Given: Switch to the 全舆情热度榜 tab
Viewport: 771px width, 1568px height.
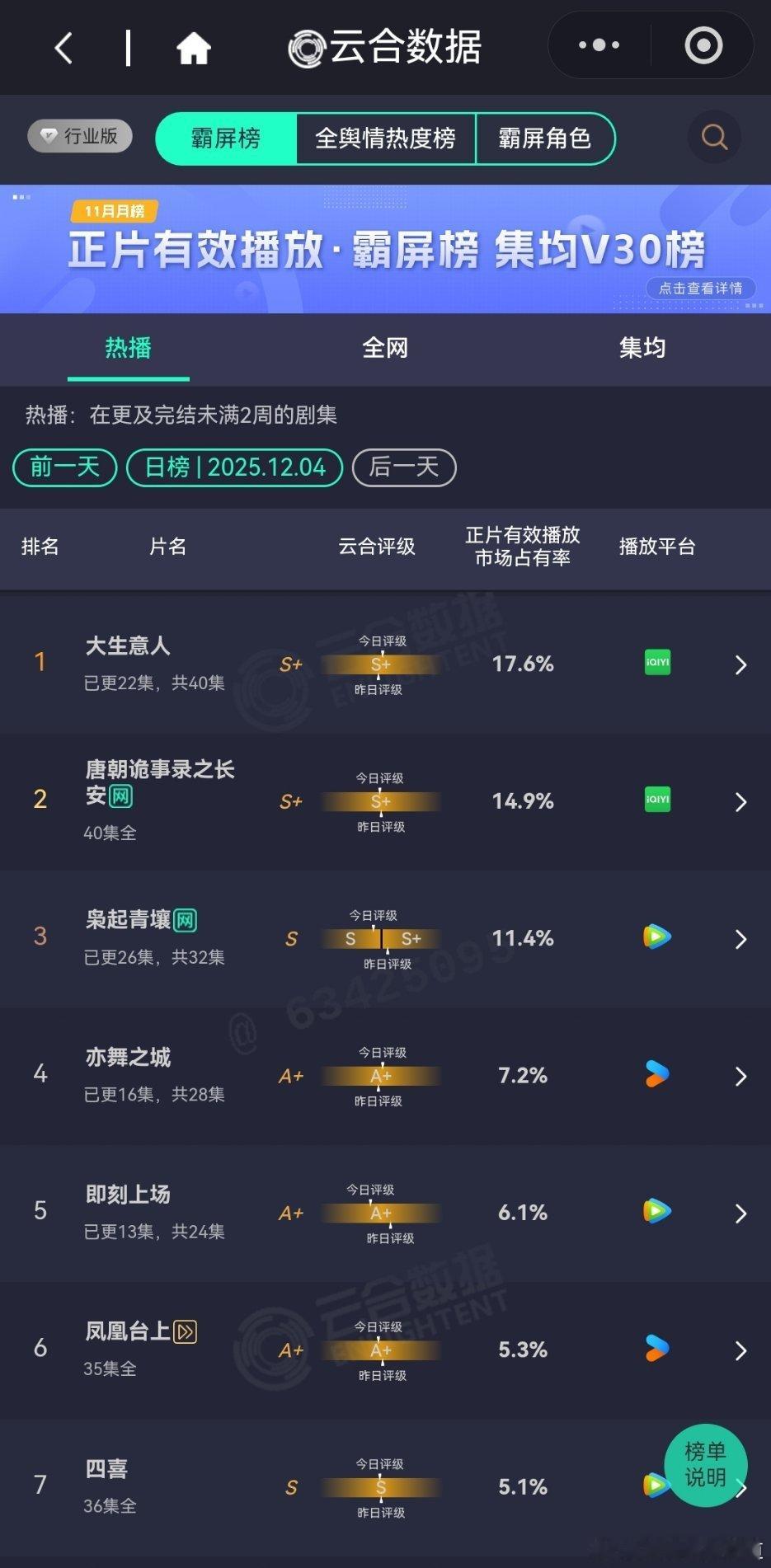Looking at the screenshot, I should (384, 138).
